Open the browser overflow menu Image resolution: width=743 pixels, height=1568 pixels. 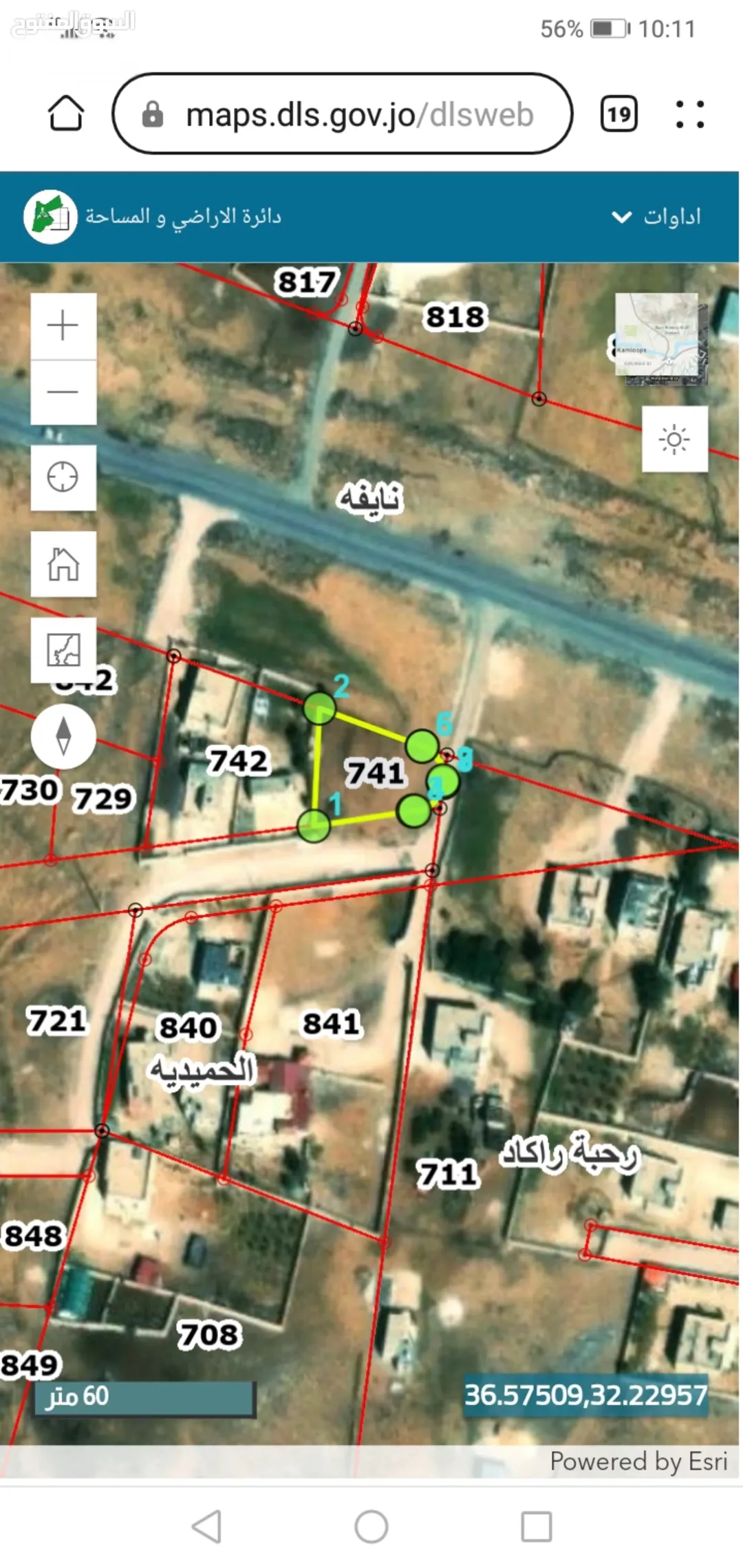pyautogui.click(x=689, y=114)
